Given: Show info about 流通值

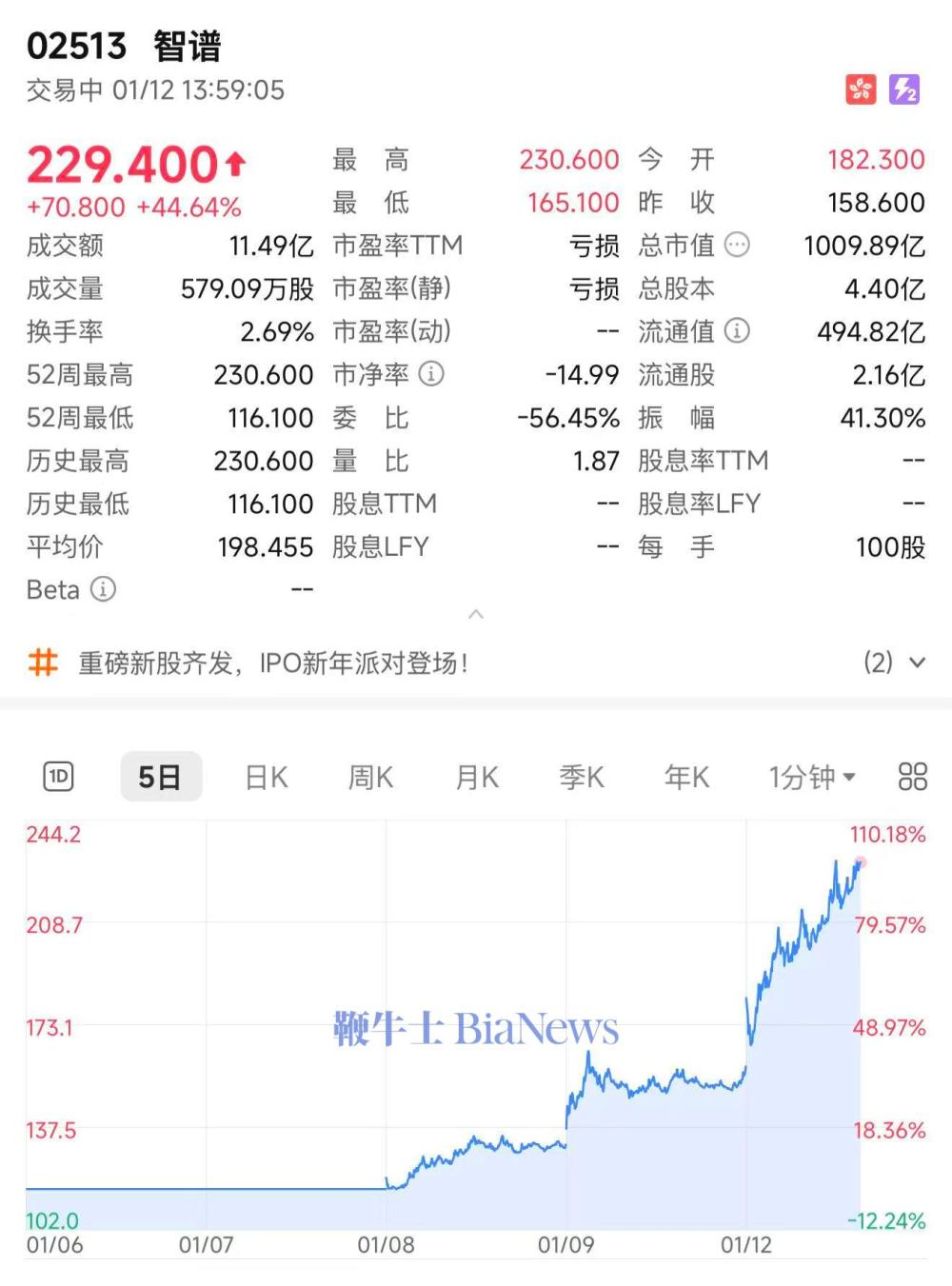Looking at the screenshot, I should tap(737, 331).
